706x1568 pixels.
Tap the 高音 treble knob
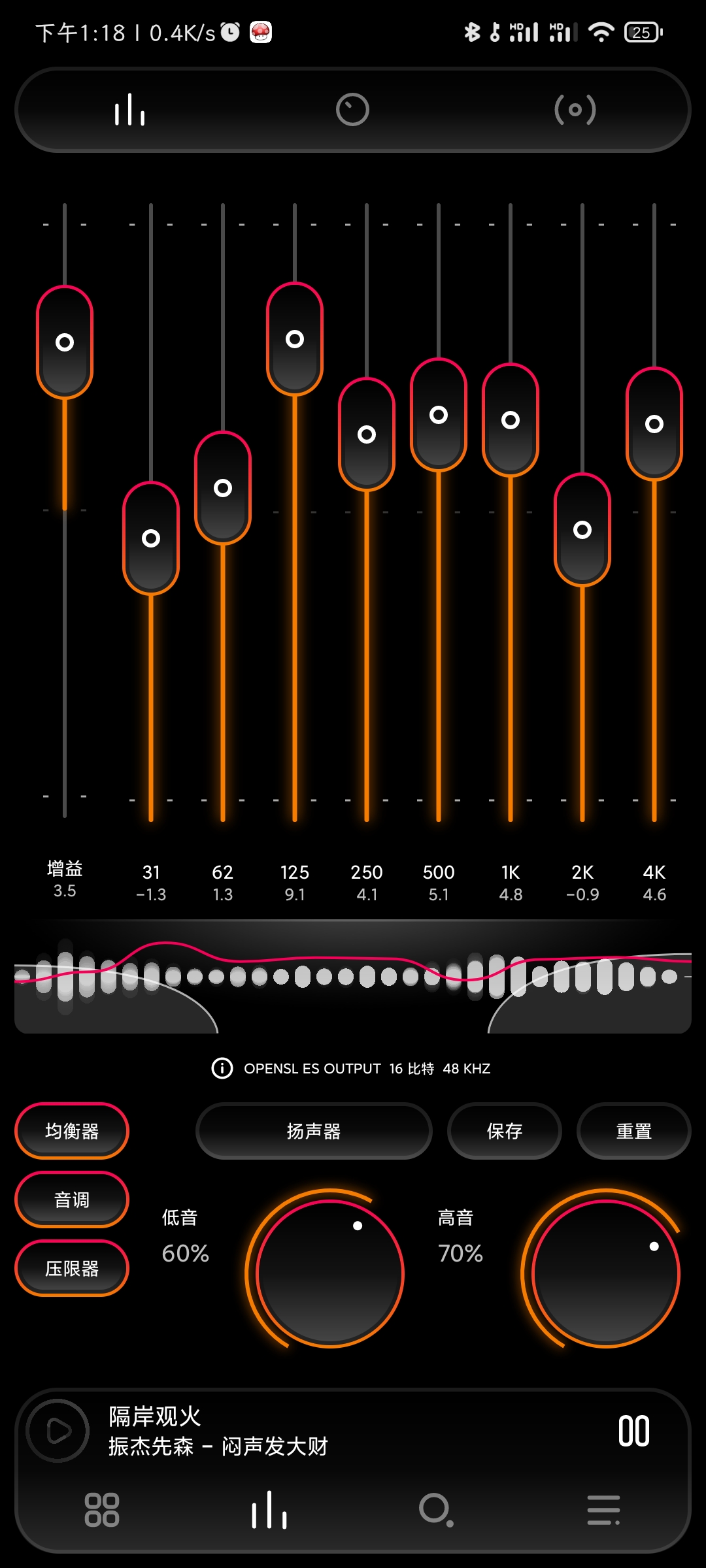tap(606, 1273)
